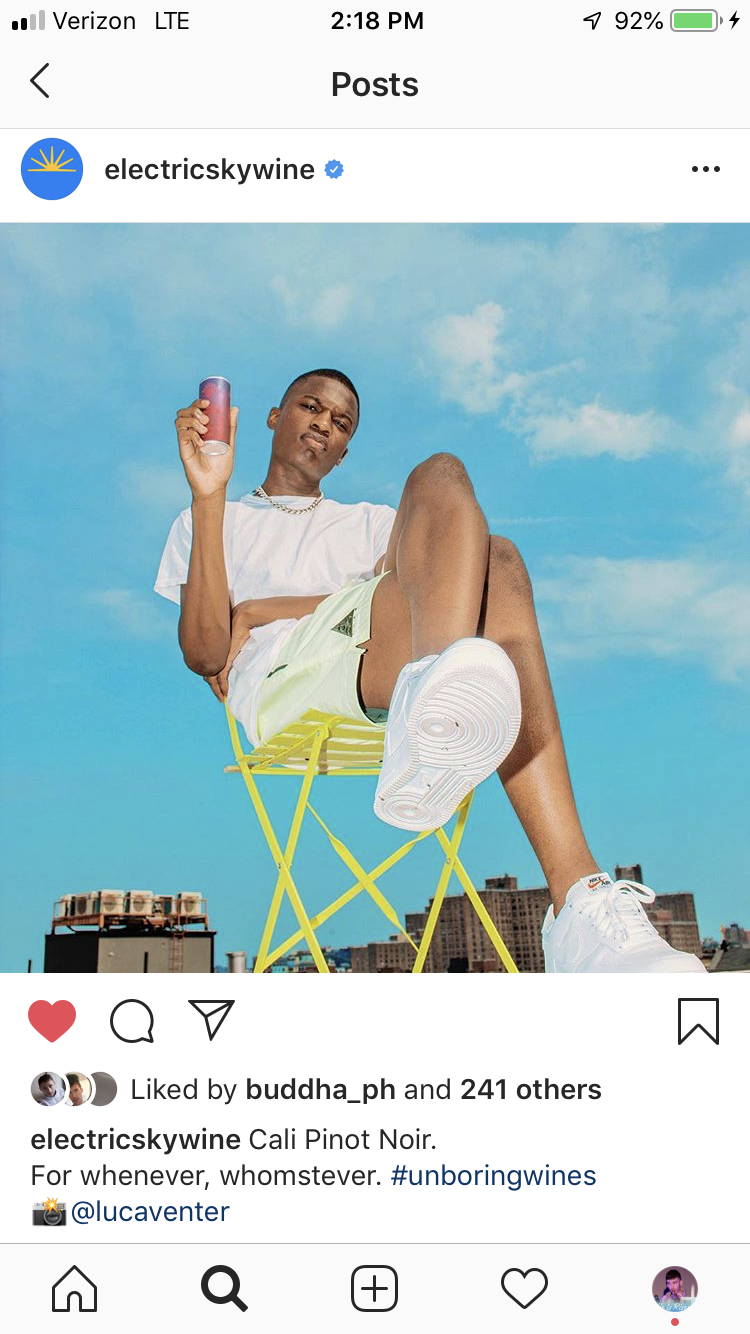750x1334 pixels.
Task: See the 241 others who liked
Action: tap(531, 1089)
